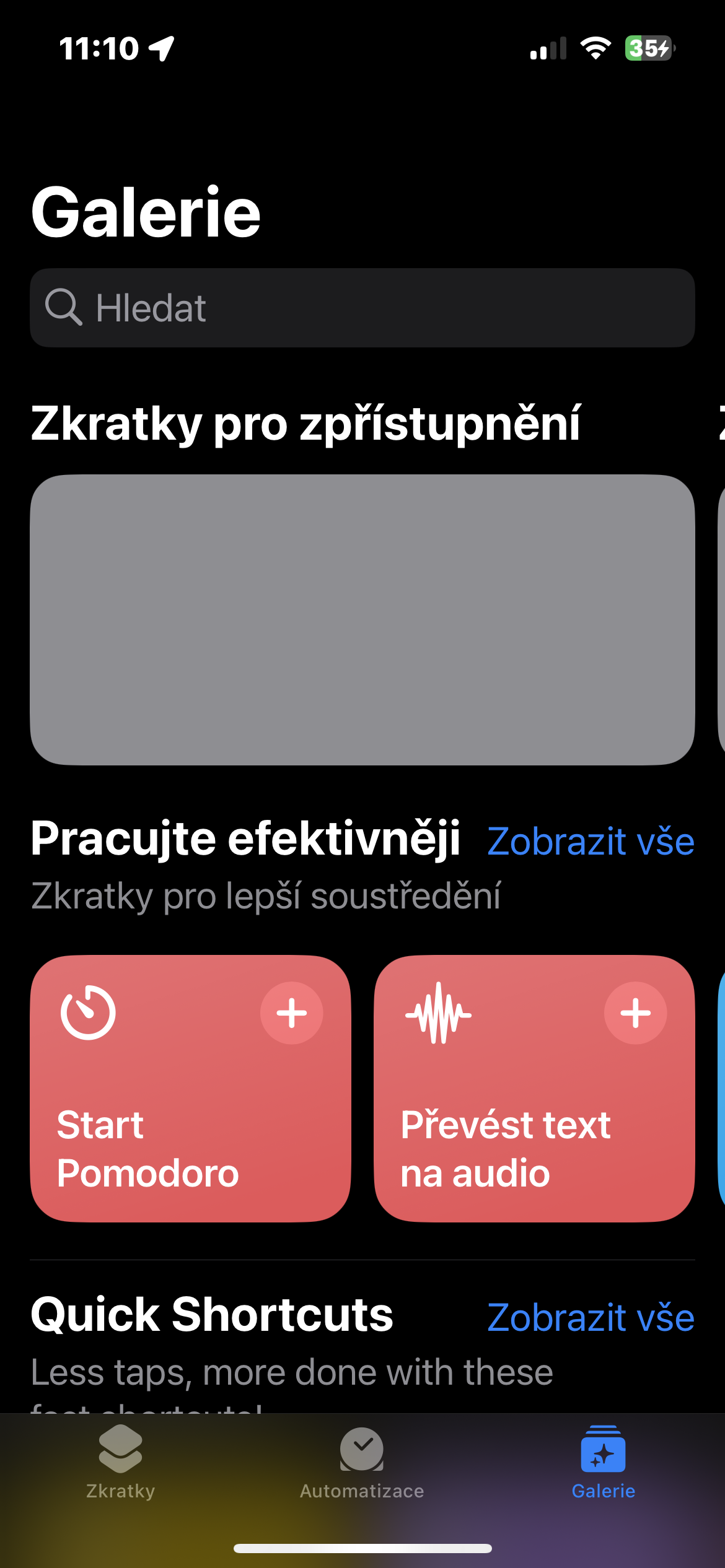Add Převést text na audio with plus
The height and width of the screenshot is (1568, 725).
[x=635, y=1014]
